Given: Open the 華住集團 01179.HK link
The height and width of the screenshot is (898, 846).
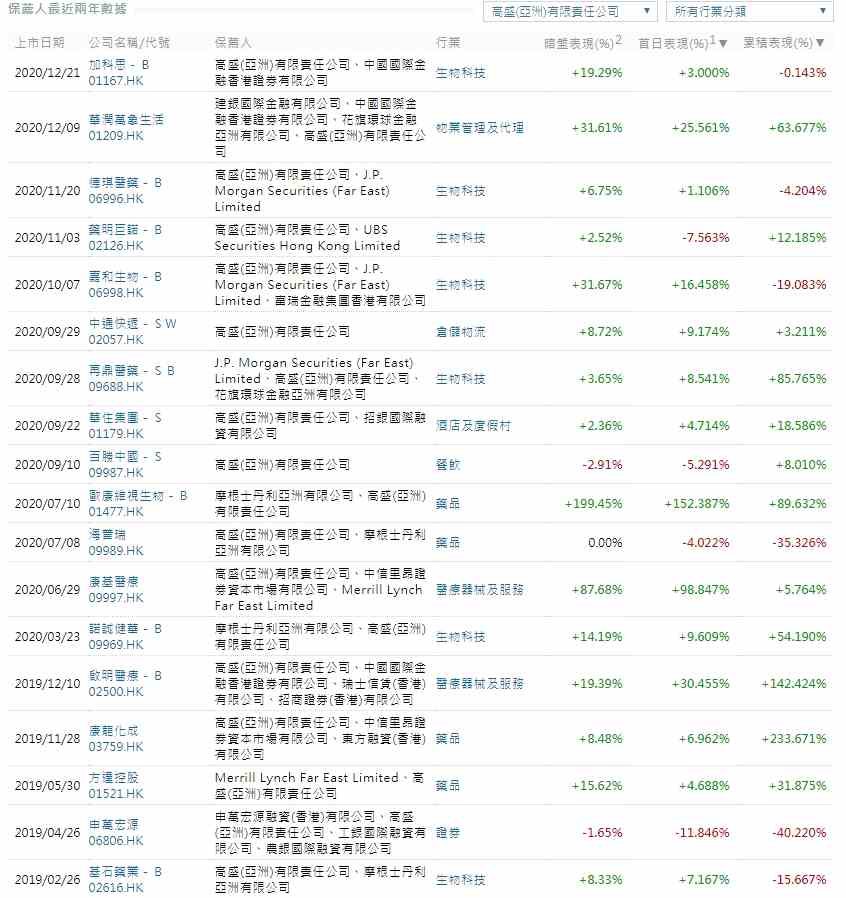Looking at the screenshot, I should pos(116,433).
